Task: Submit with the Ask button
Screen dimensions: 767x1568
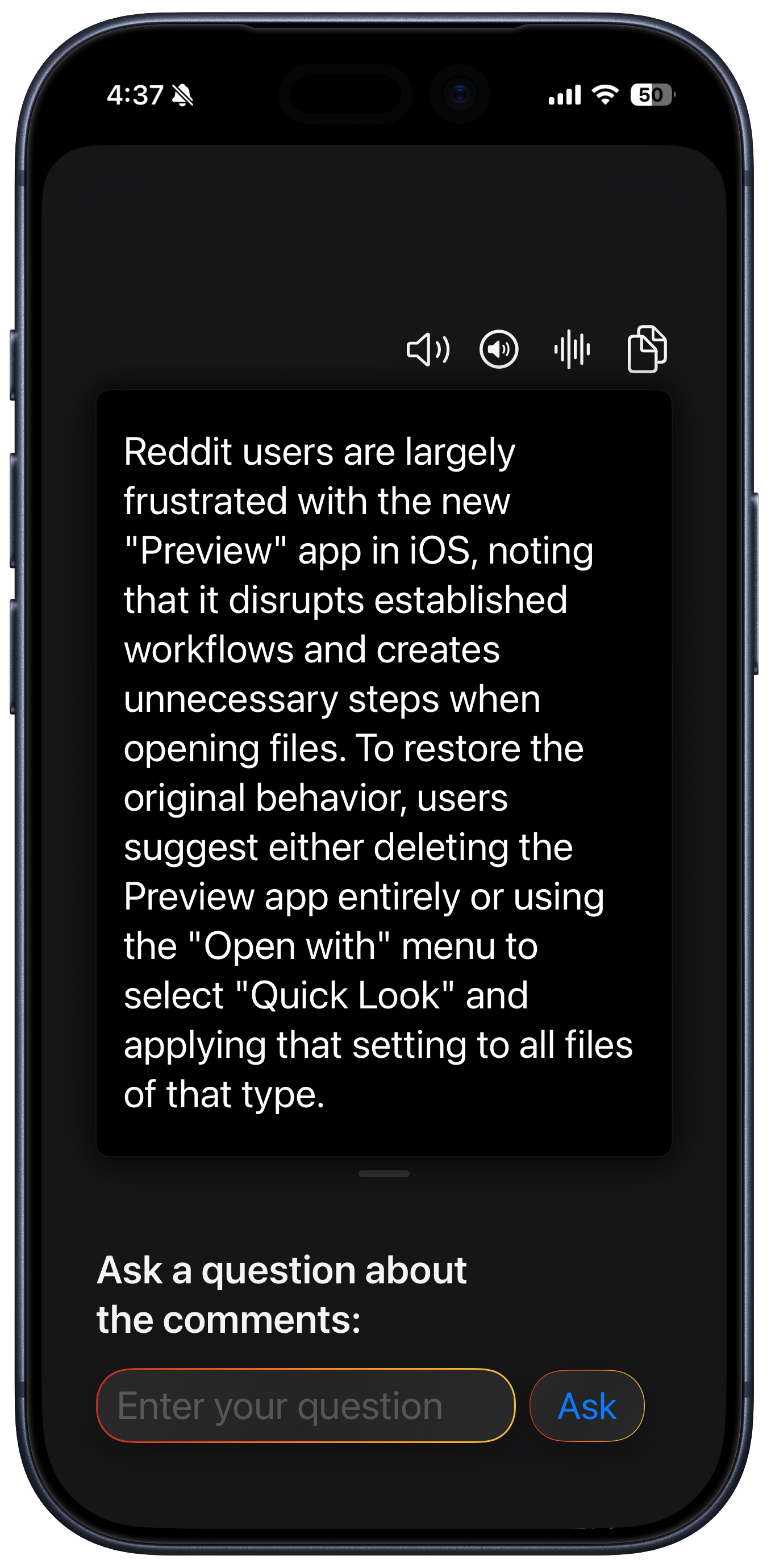Action: tap(586, 1406)
